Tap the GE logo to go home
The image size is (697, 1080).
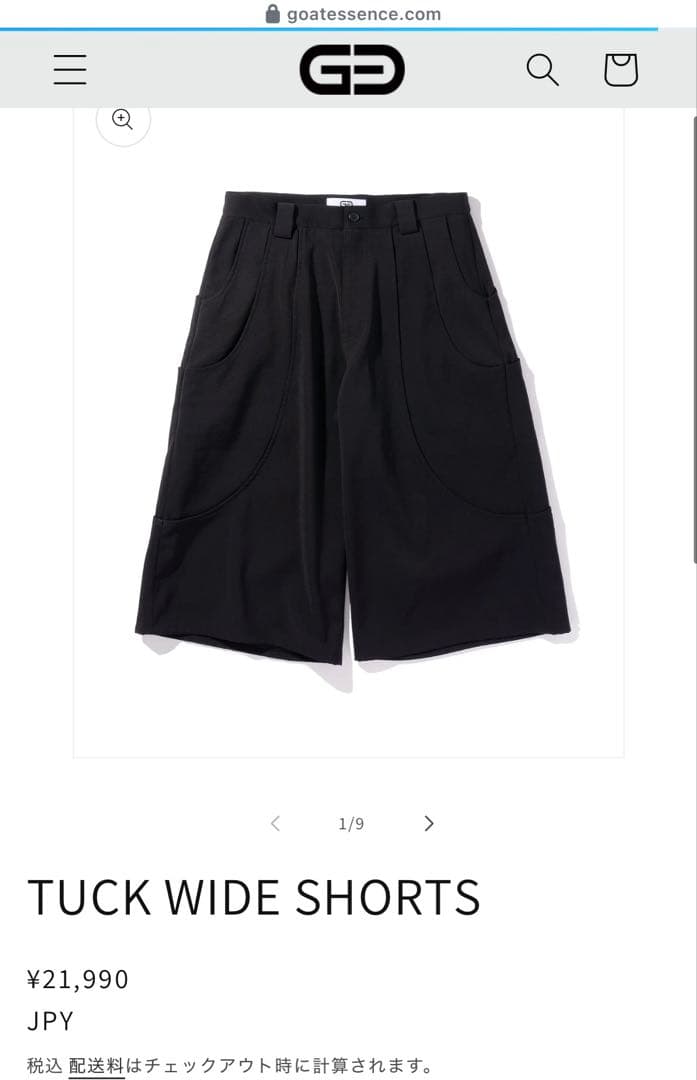(352, 70)
